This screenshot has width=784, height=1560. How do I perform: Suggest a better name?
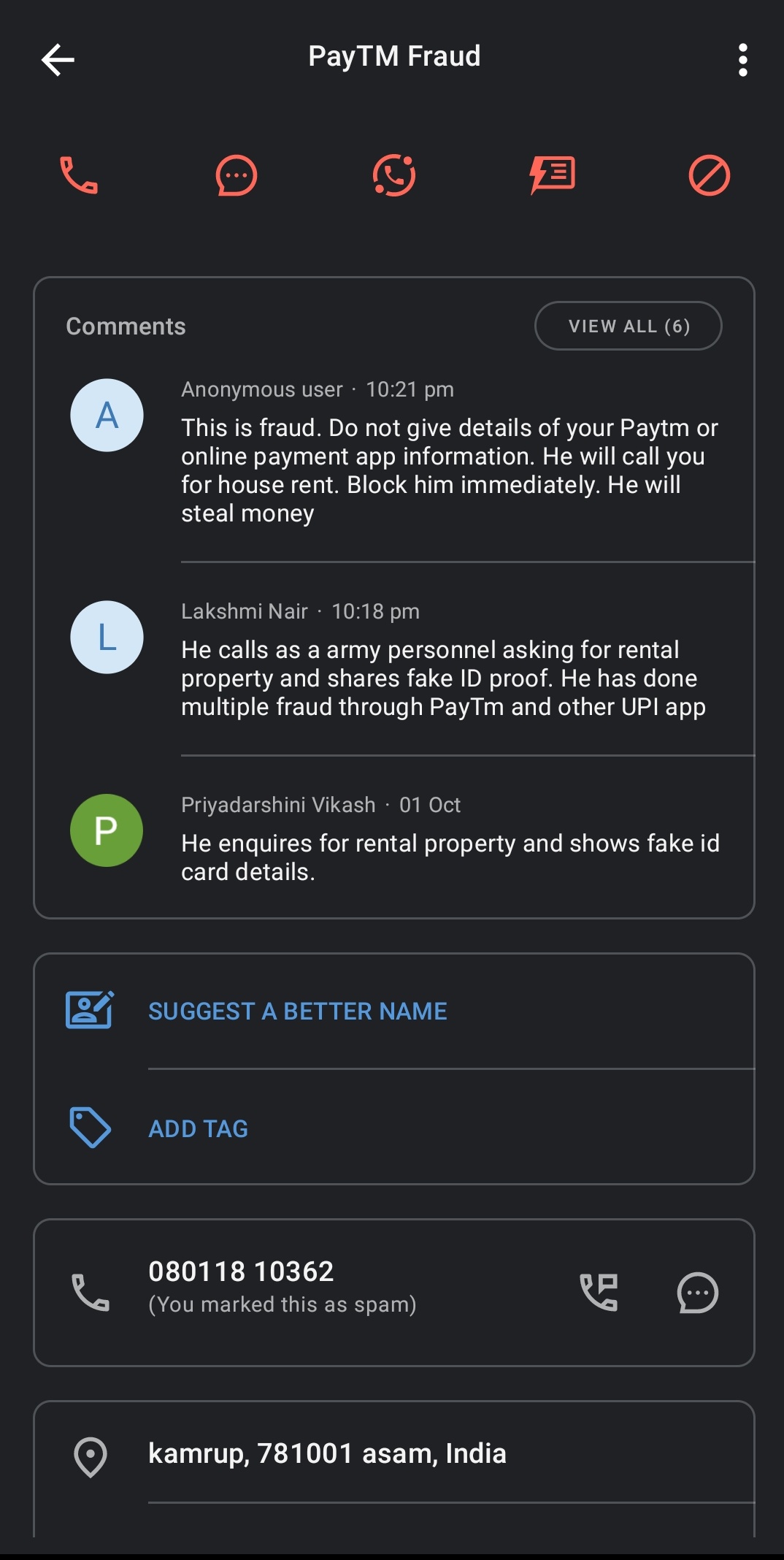click(297, 1011)
